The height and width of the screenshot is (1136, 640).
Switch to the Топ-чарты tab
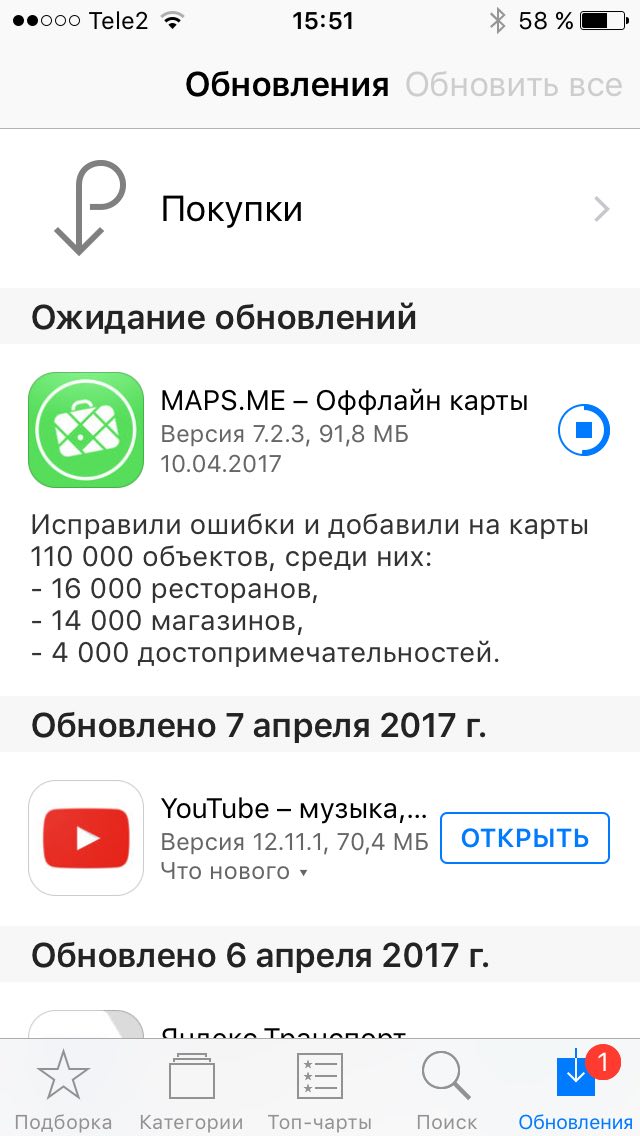pos(320,1090)
